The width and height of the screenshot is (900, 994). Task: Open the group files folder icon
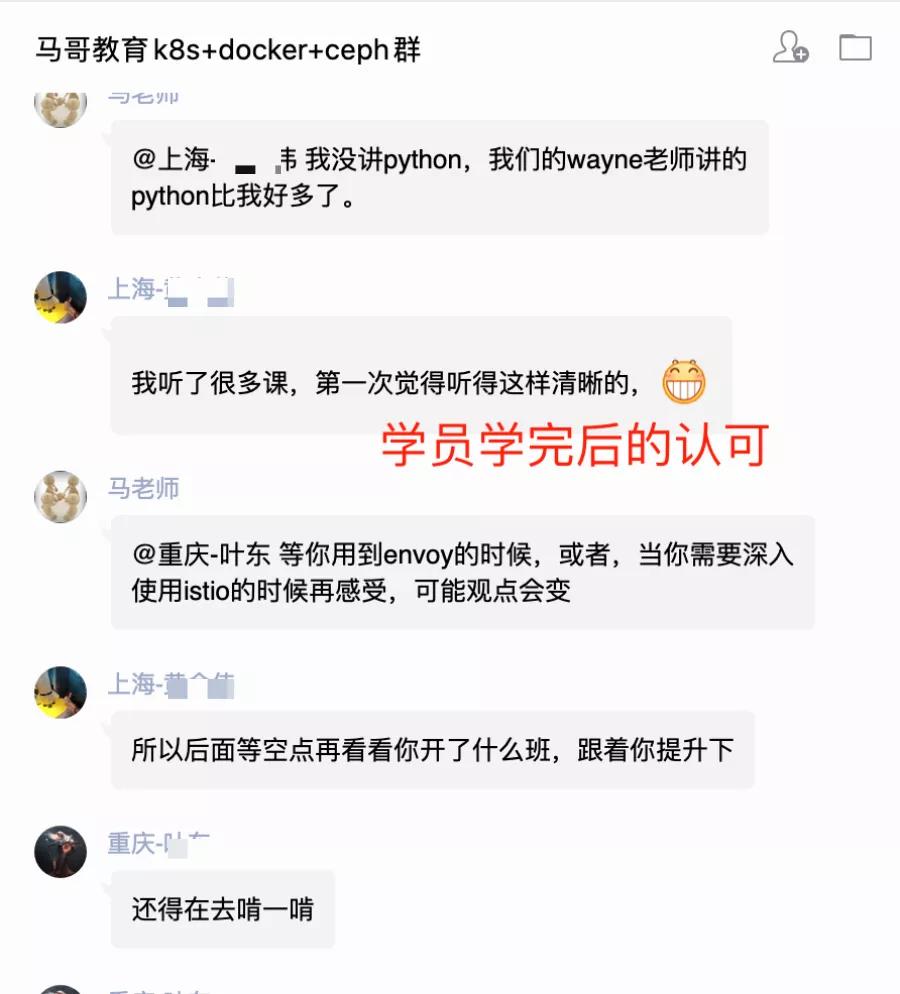click(x=855, y=47)
